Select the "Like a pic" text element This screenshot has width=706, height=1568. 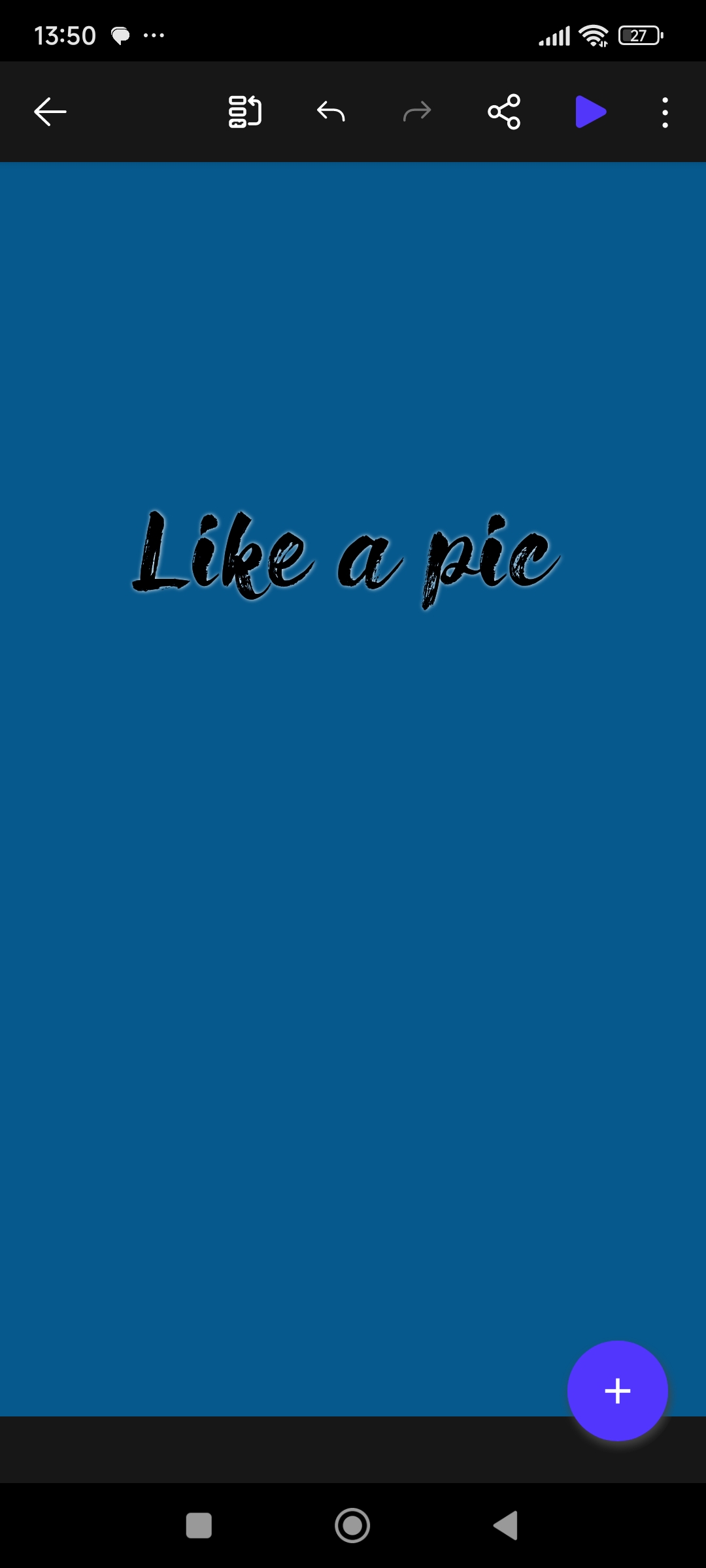[346, 559]
